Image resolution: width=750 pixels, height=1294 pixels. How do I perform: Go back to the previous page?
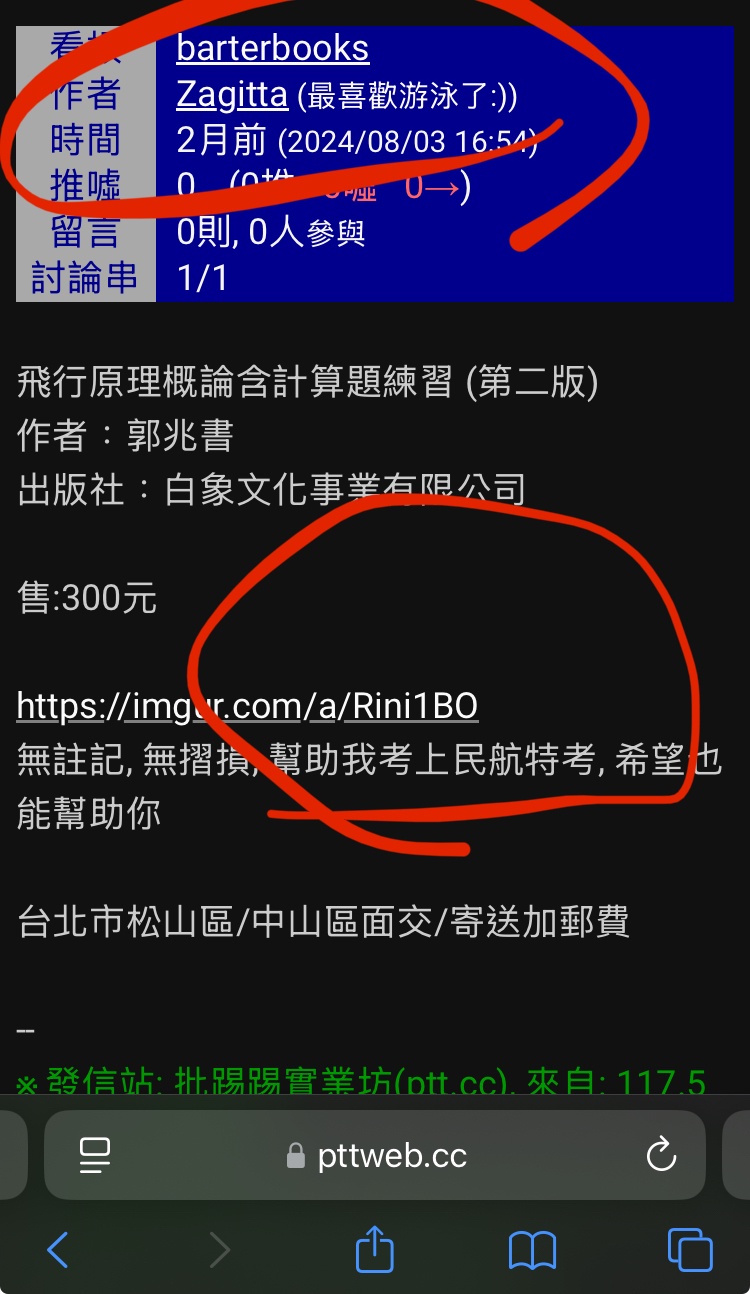[x=59, y=1250]
